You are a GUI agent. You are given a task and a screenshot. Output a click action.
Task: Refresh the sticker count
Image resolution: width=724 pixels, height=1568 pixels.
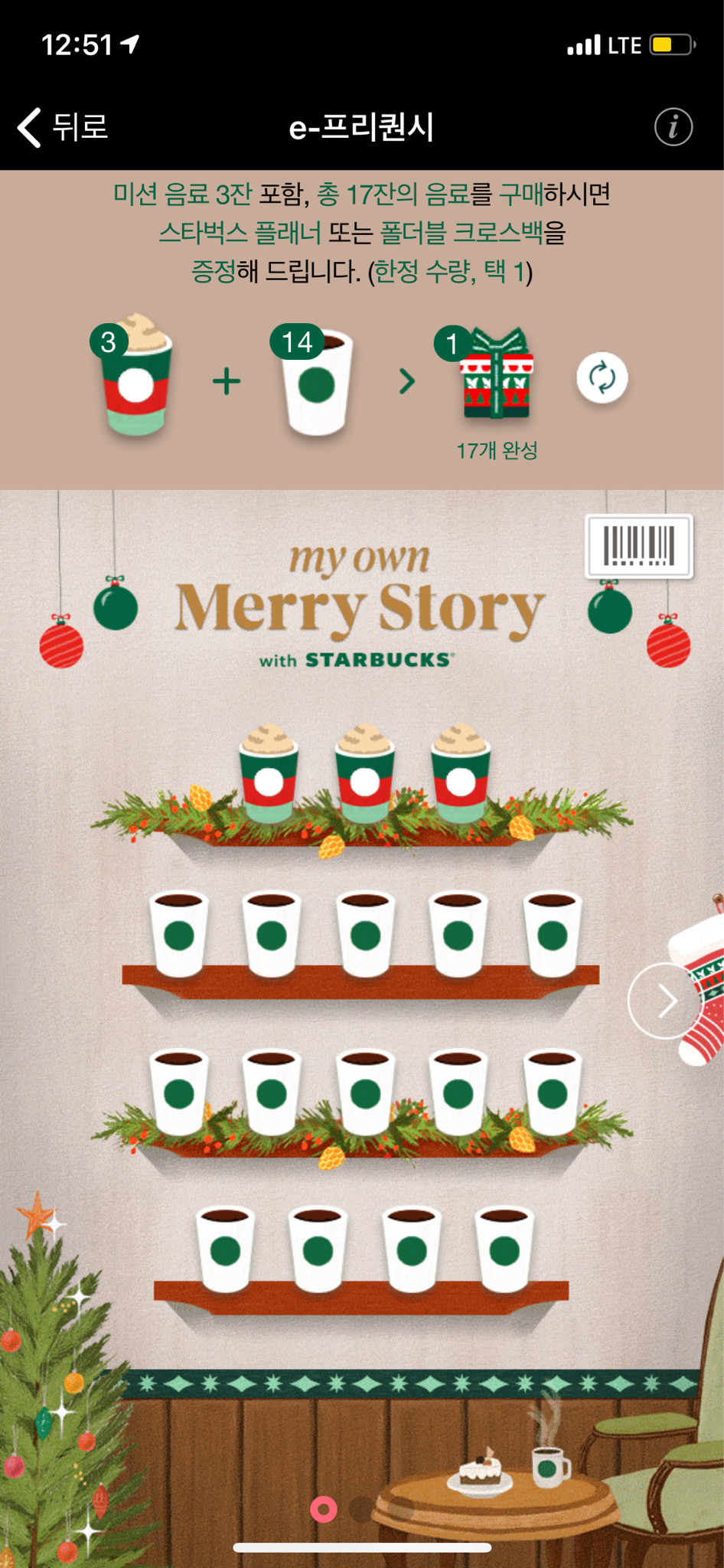pos(602,377)
